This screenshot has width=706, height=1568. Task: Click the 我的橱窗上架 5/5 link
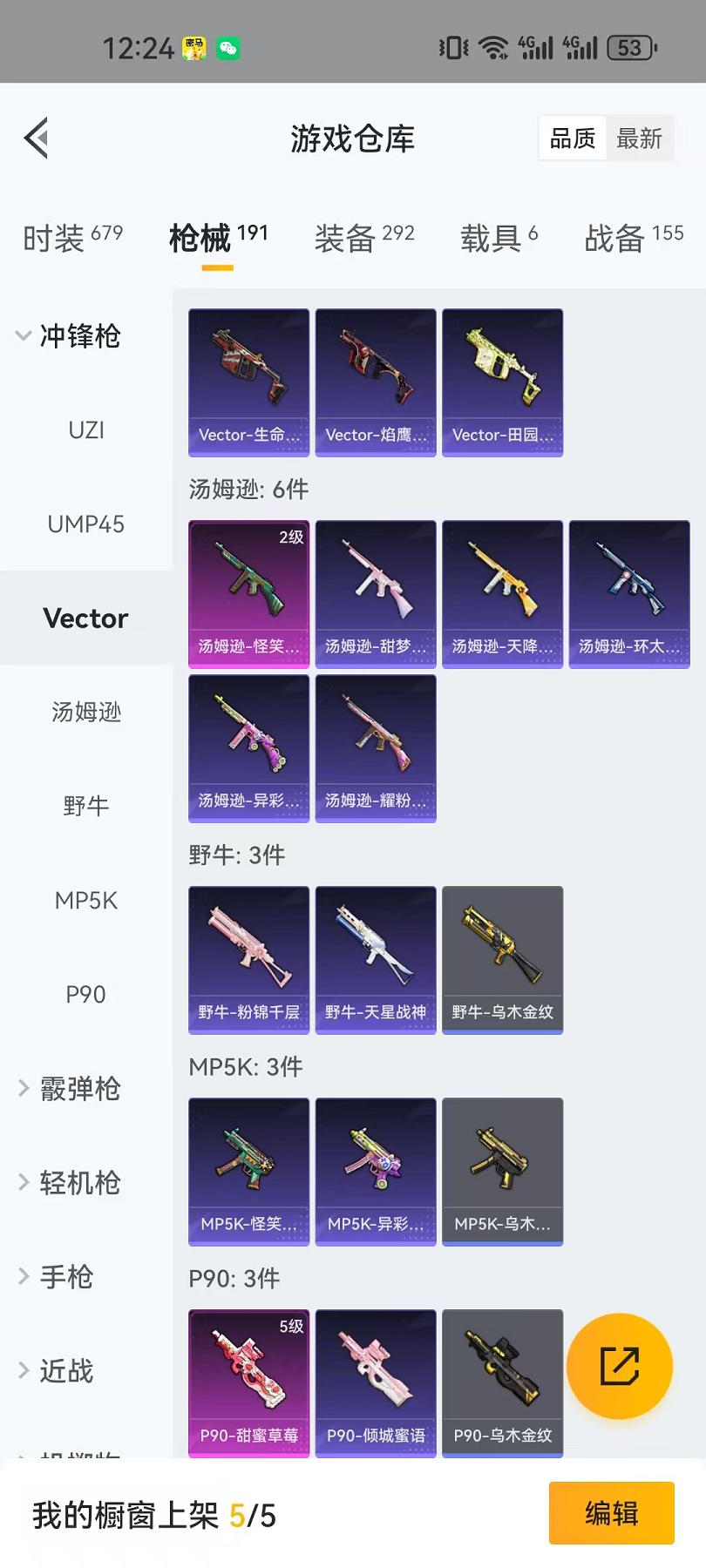(x=153, y=1513)
